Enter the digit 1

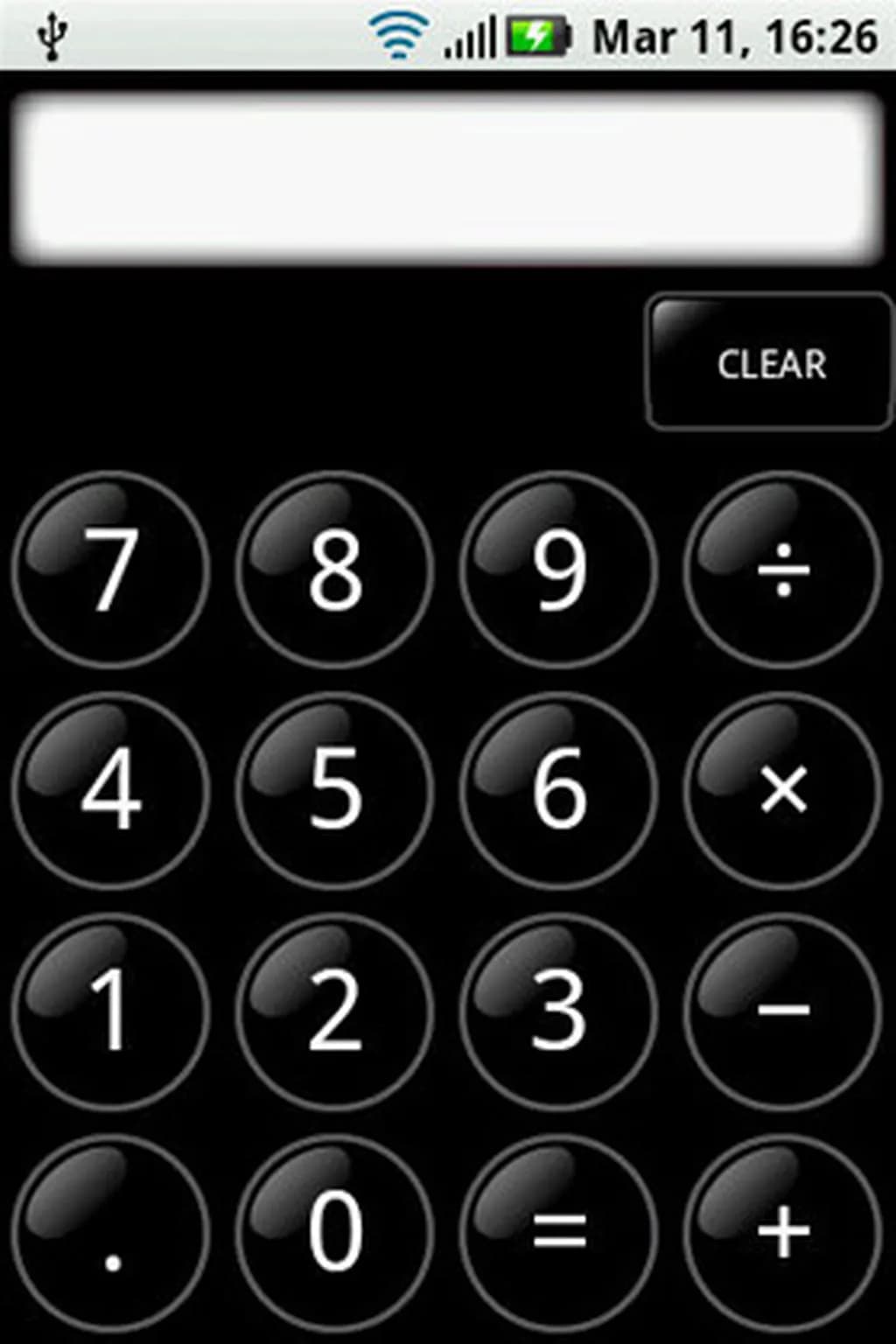(111, 1011)
